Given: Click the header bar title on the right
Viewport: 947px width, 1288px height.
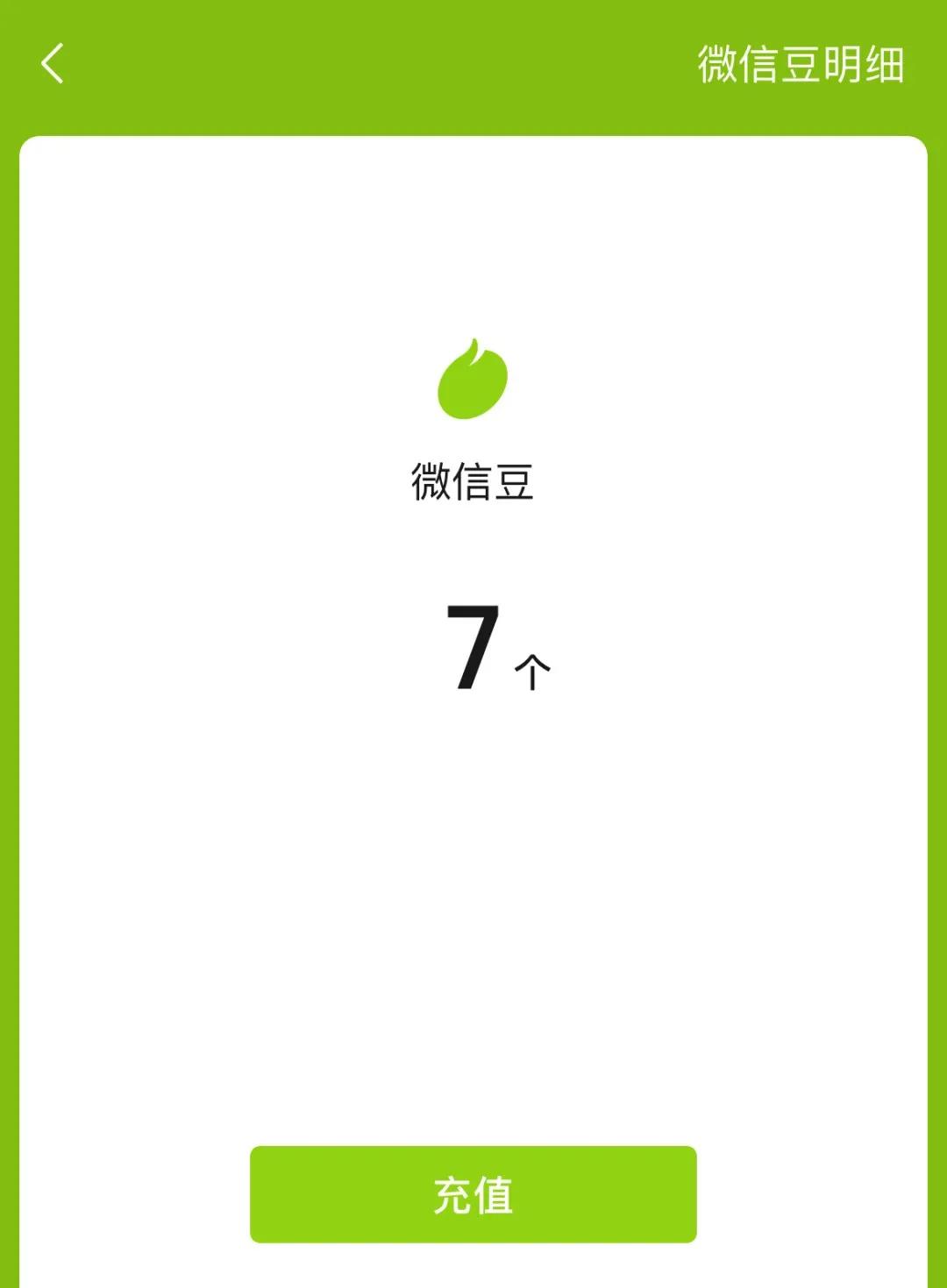Looking at the screenshot, I should point(800,64).
